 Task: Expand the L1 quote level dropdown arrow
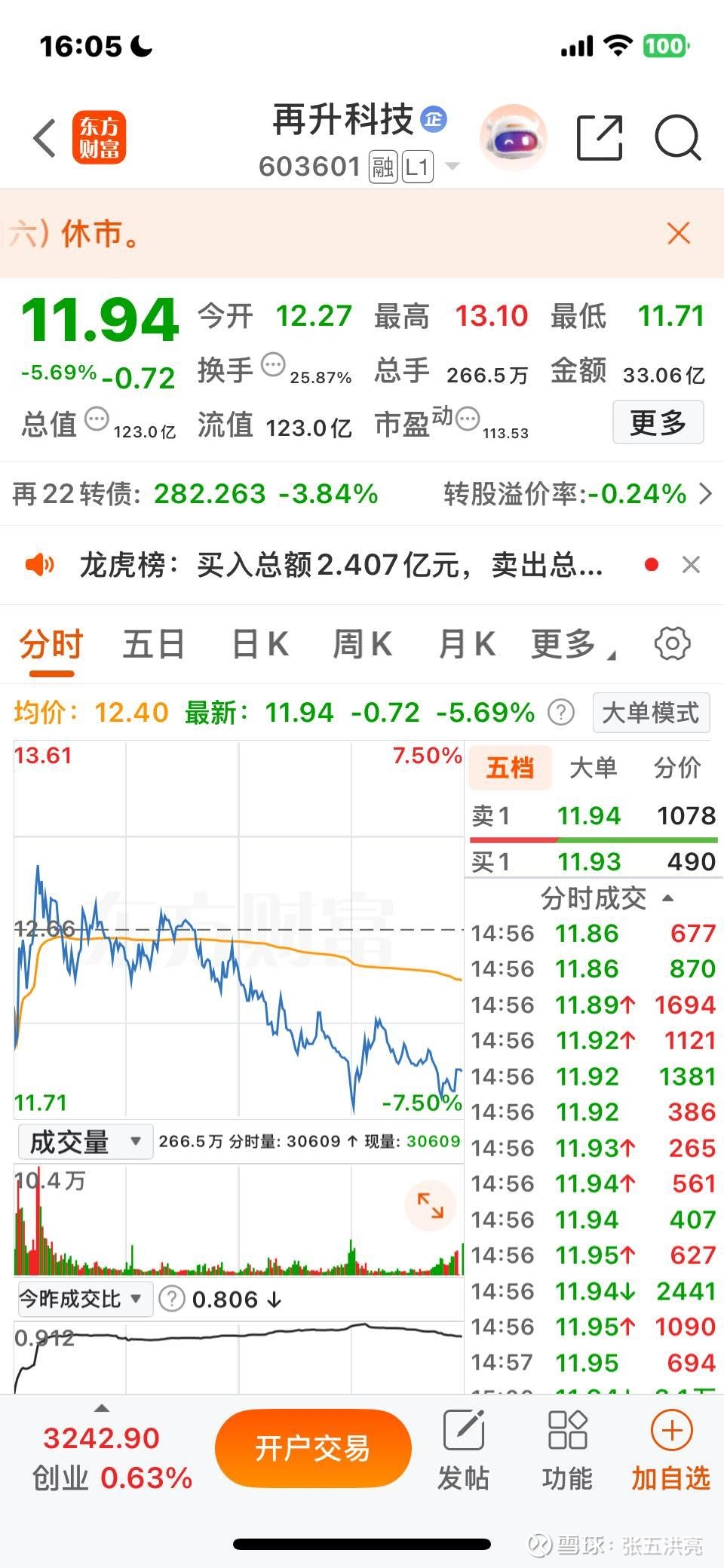[x=453, y=167]
